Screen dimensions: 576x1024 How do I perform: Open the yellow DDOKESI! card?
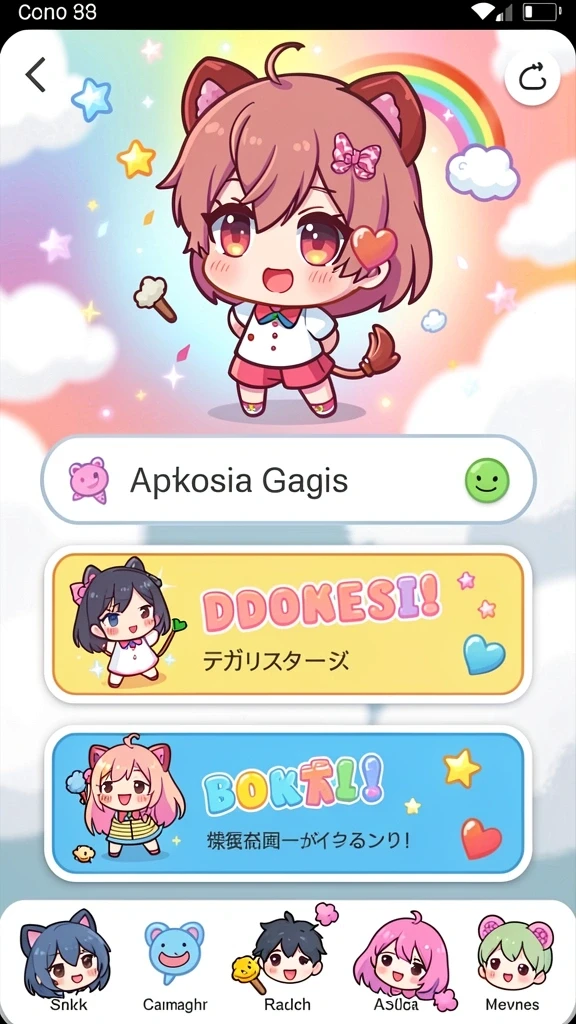(x=288, y=624)
